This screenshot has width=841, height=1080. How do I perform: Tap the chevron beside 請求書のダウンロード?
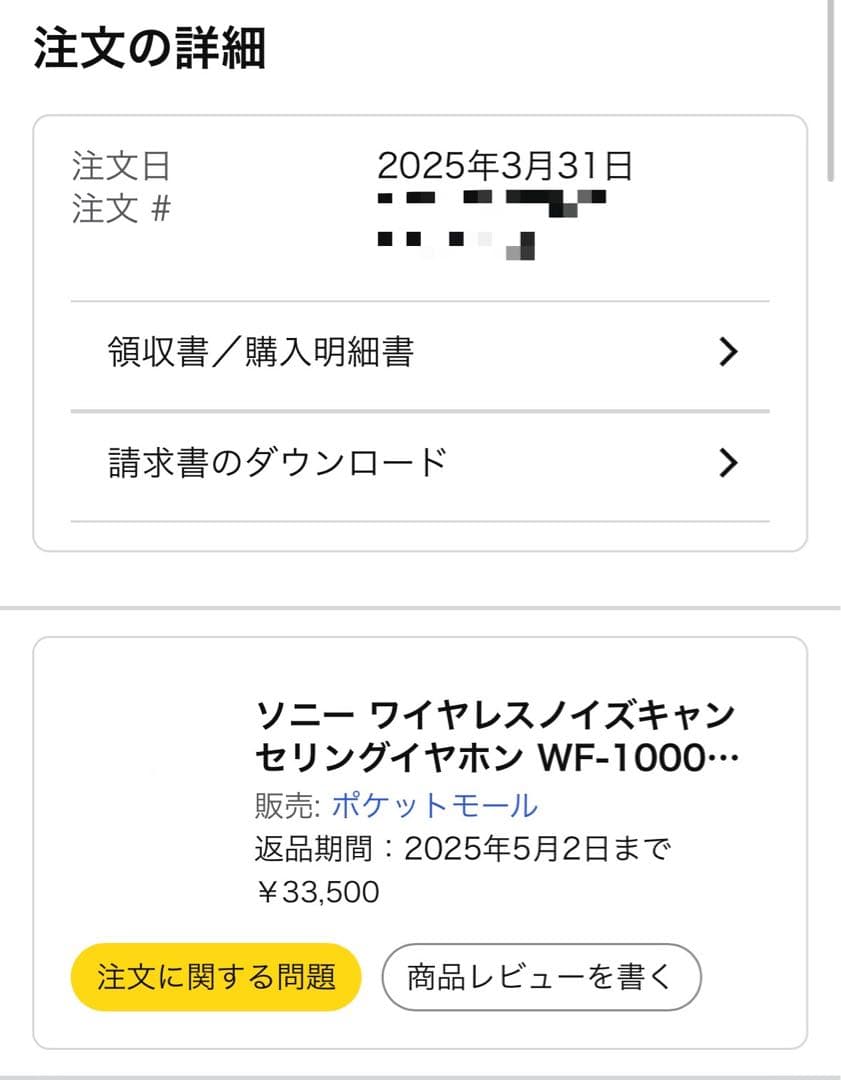[x=729, y=462]
